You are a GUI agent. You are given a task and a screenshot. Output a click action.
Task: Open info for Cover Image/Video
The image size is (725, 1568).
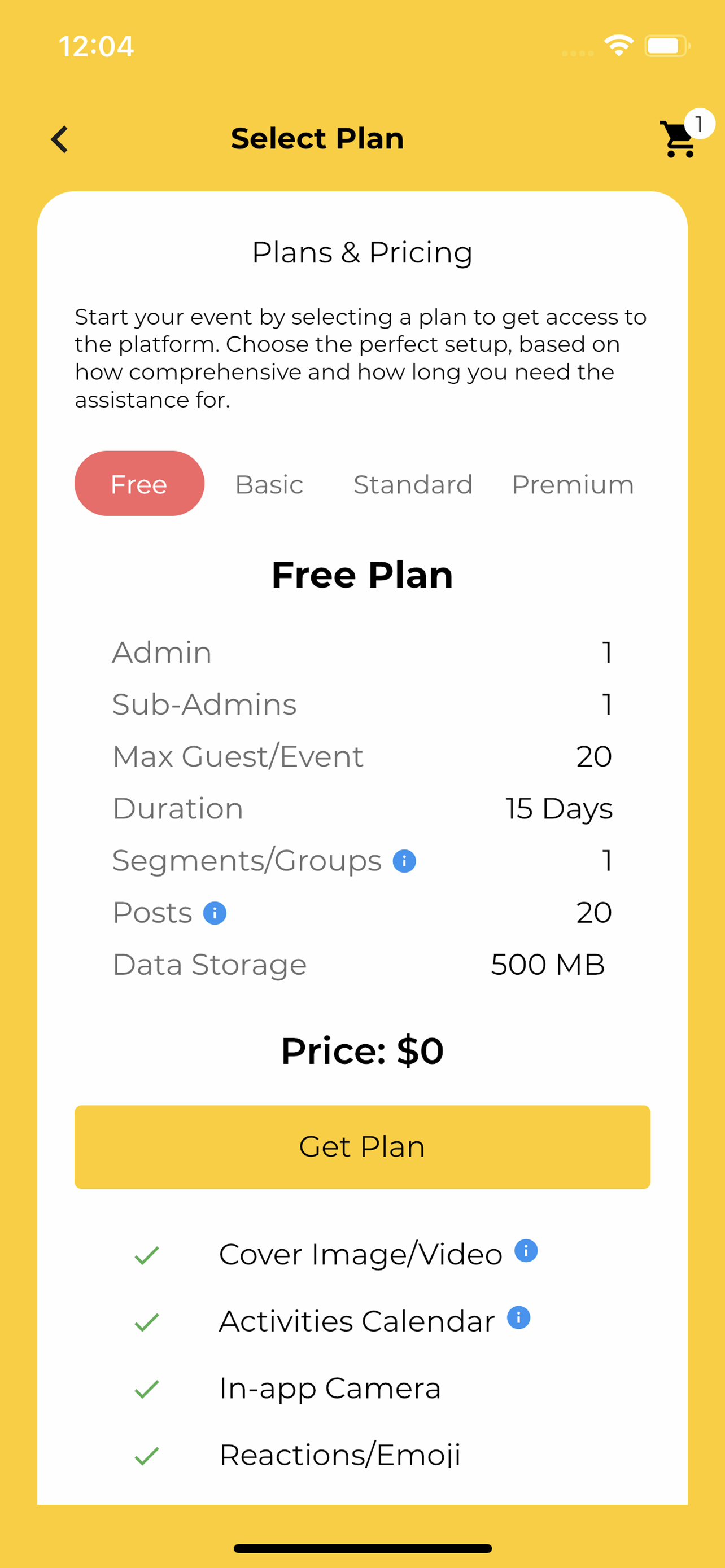point(526,1251)
